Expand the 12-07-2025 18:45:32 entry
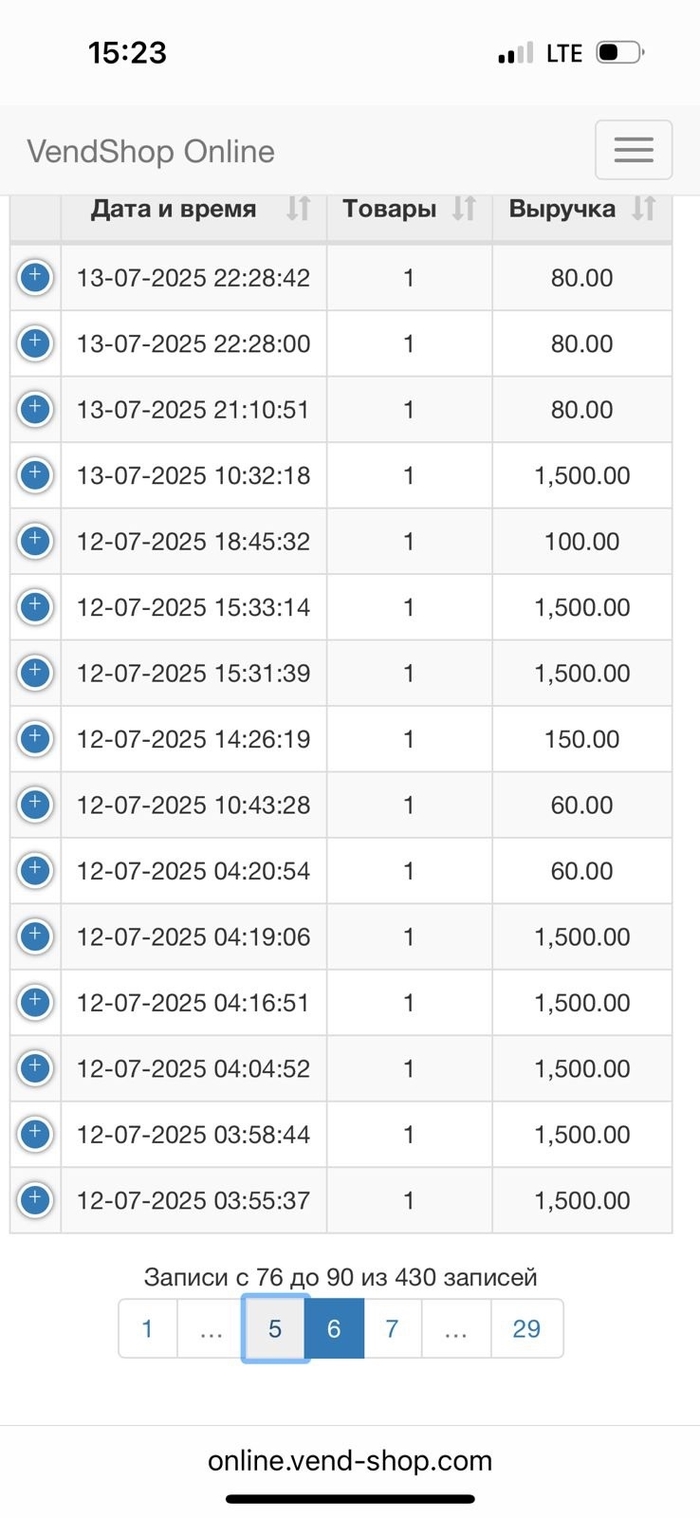Image resolution: width=700 pixels, height=1518 pixels. pos(35,541)
